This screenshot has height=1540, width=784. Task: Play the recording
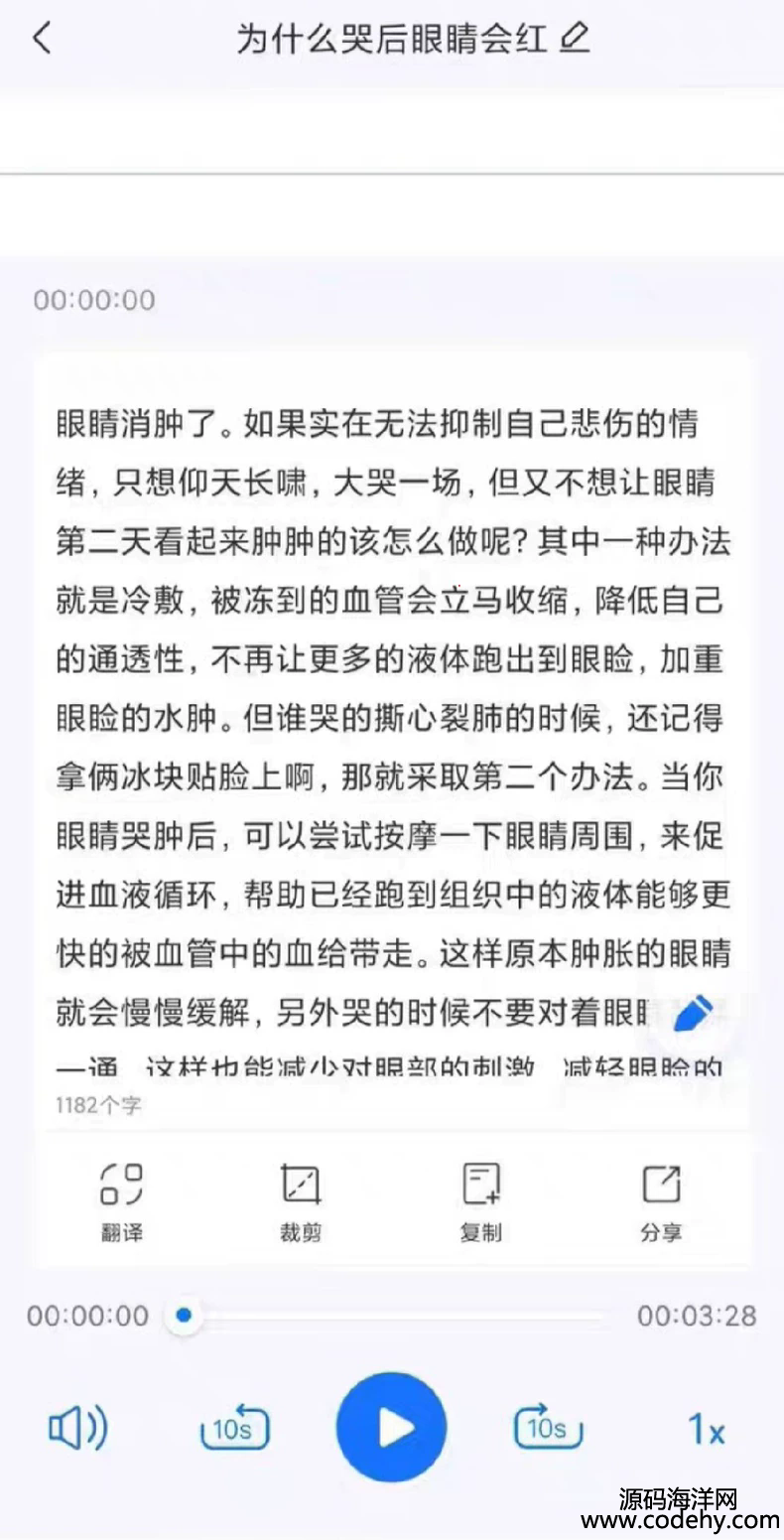[392, 1427]
